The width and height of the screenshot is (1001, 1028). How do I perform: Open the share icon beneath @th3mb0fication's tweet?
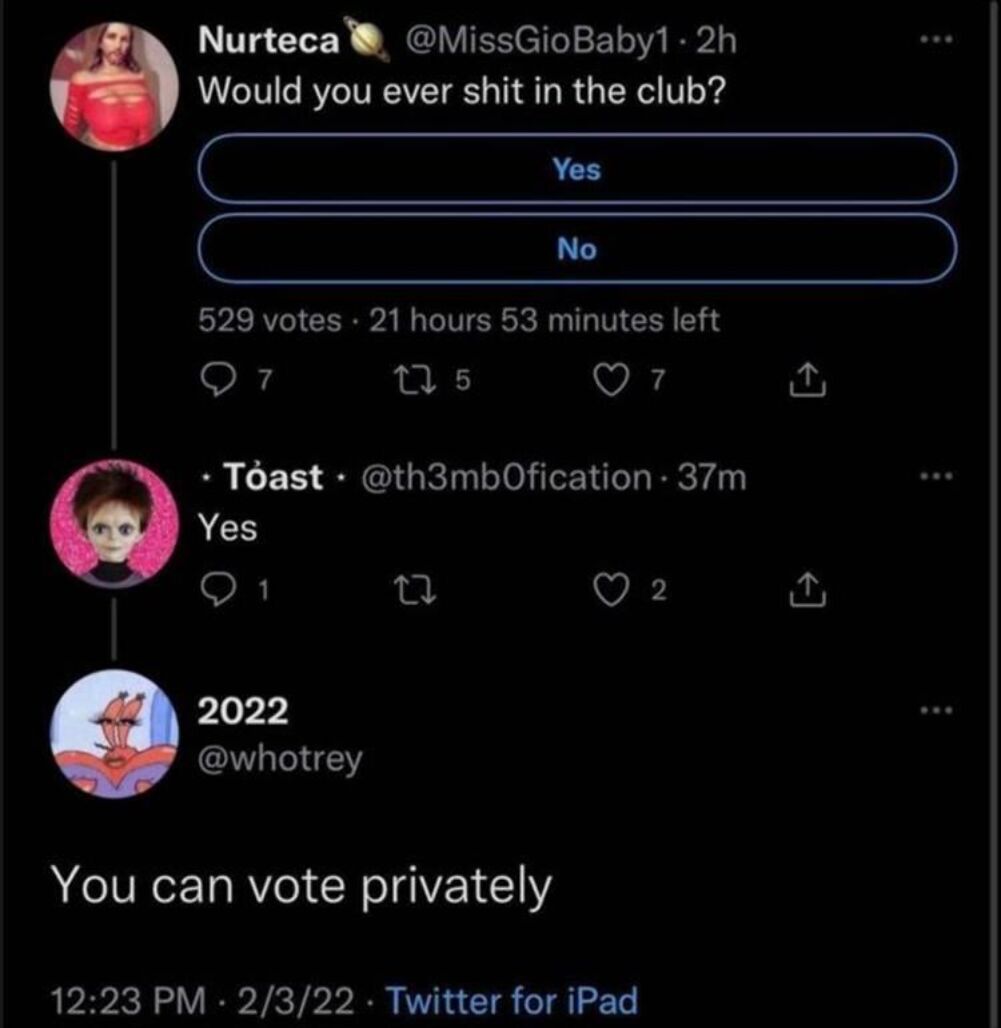coord(808,589)
